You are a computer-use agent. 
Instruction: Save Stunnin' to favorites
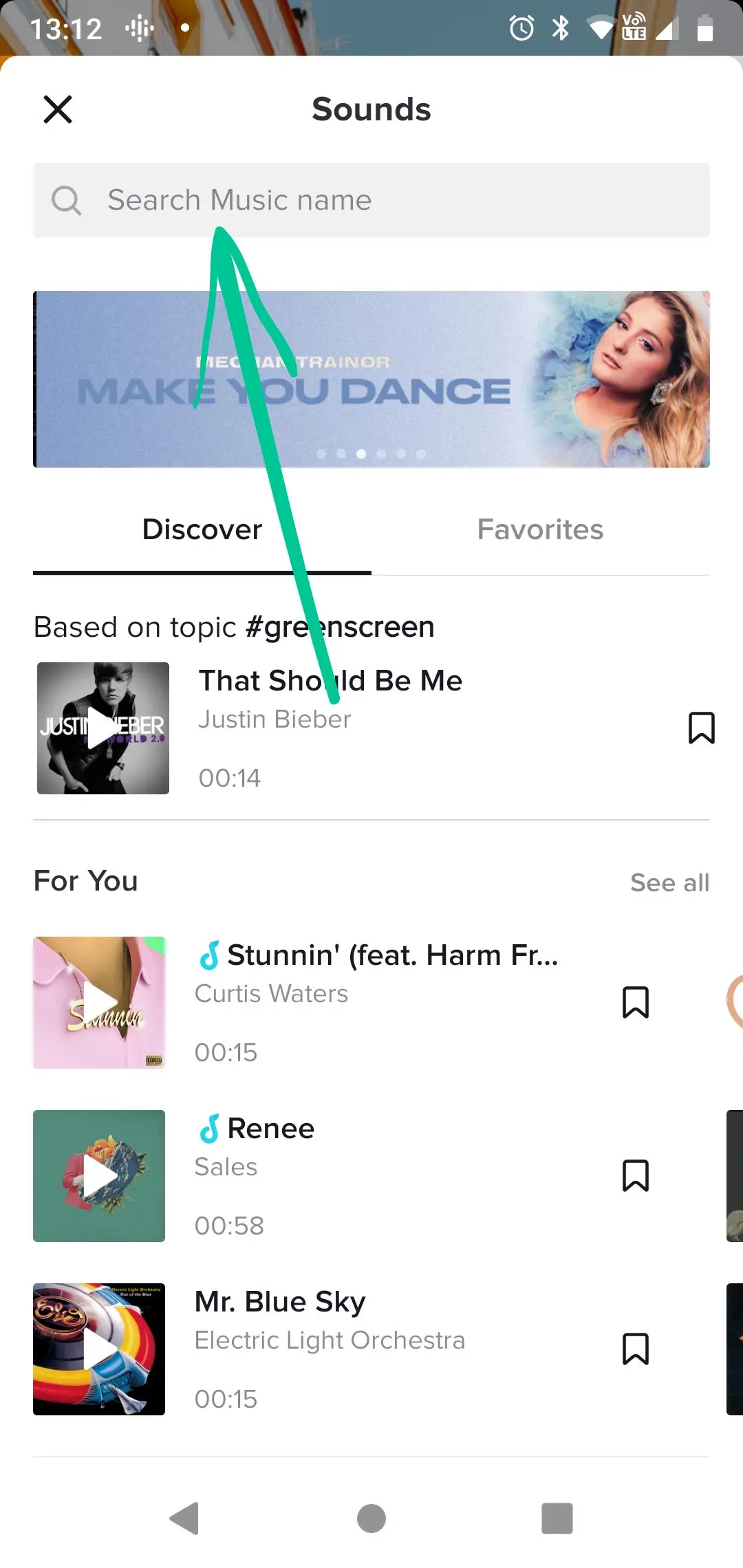tap(635, 1002)
